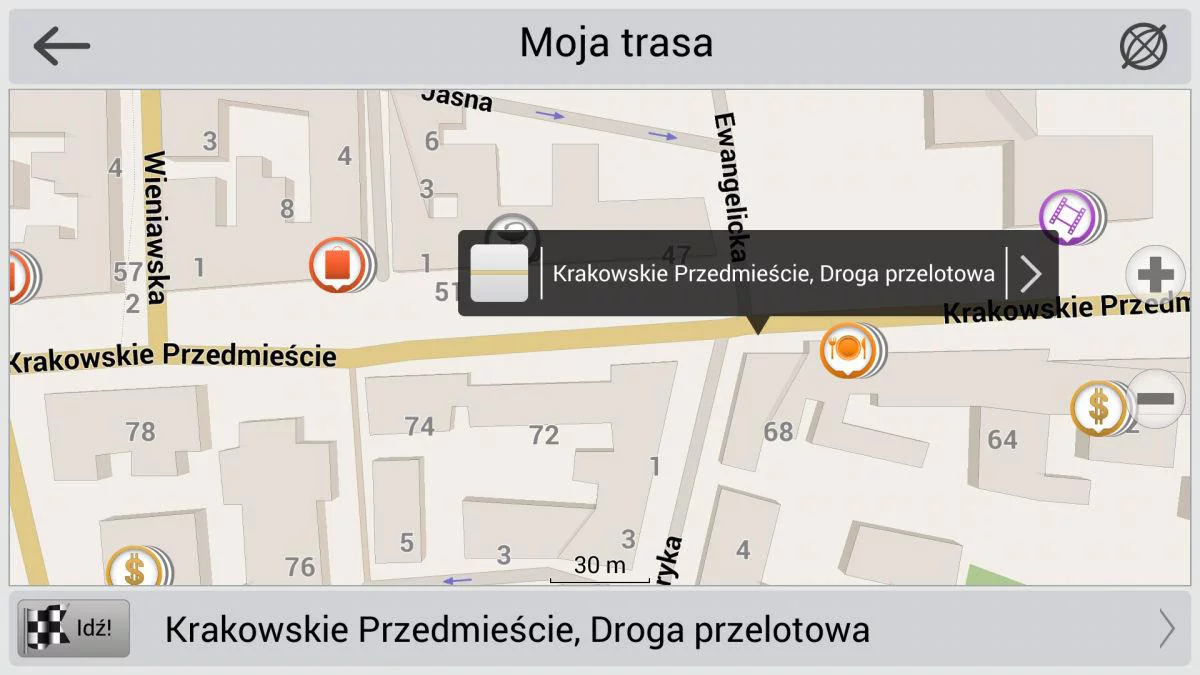Zoom in the map with the plus button
The width and height of the screenshot is (1200, 675).
click(x=1155, y=274)
